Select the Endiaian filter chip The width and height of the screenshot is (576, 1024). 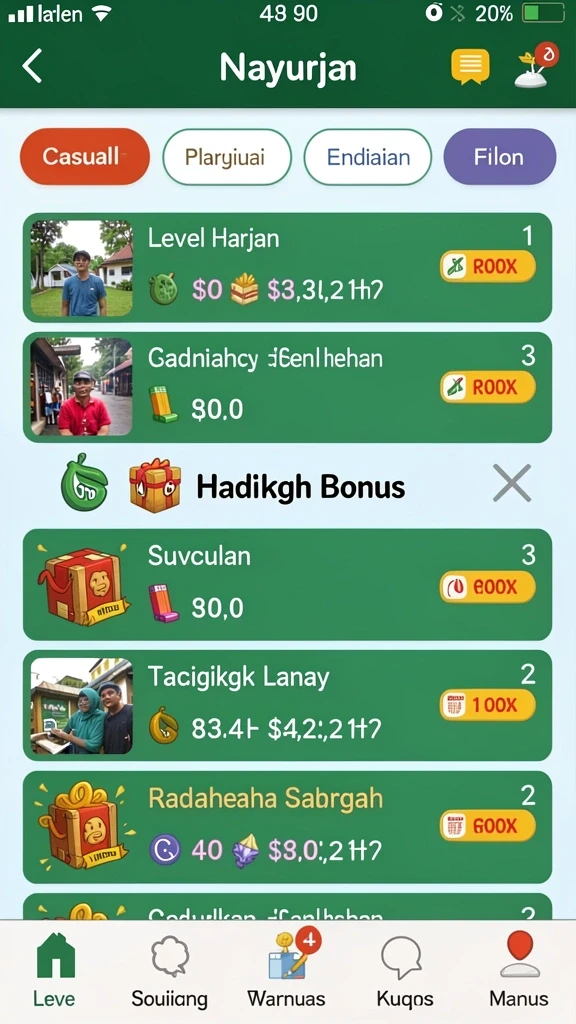(368, 157)
